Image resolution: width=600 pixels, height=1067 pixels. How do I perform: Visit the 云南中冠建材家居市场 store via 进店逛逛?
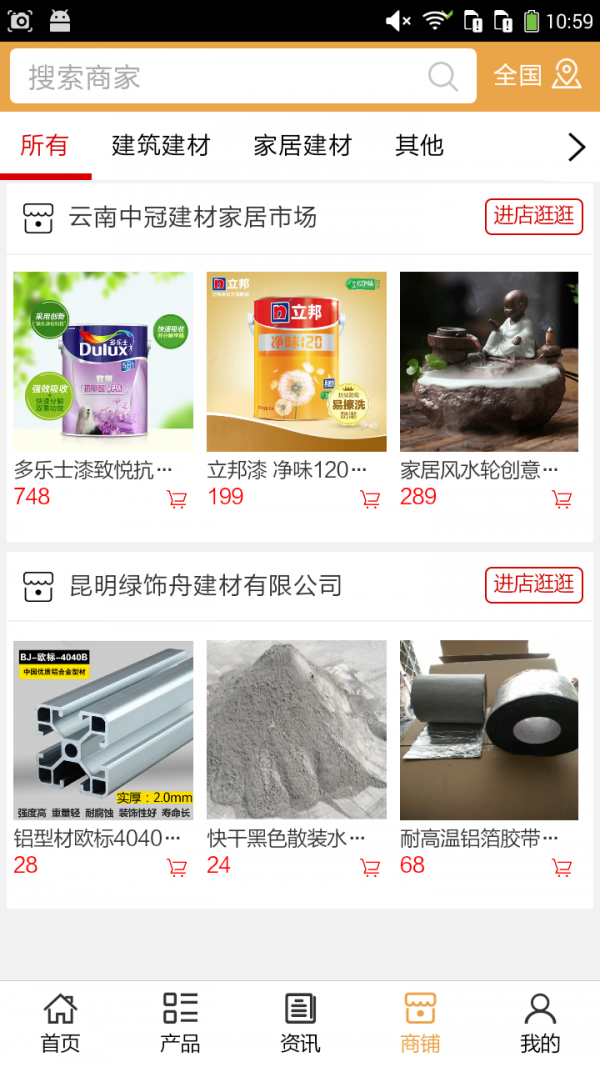coord(534,215)
